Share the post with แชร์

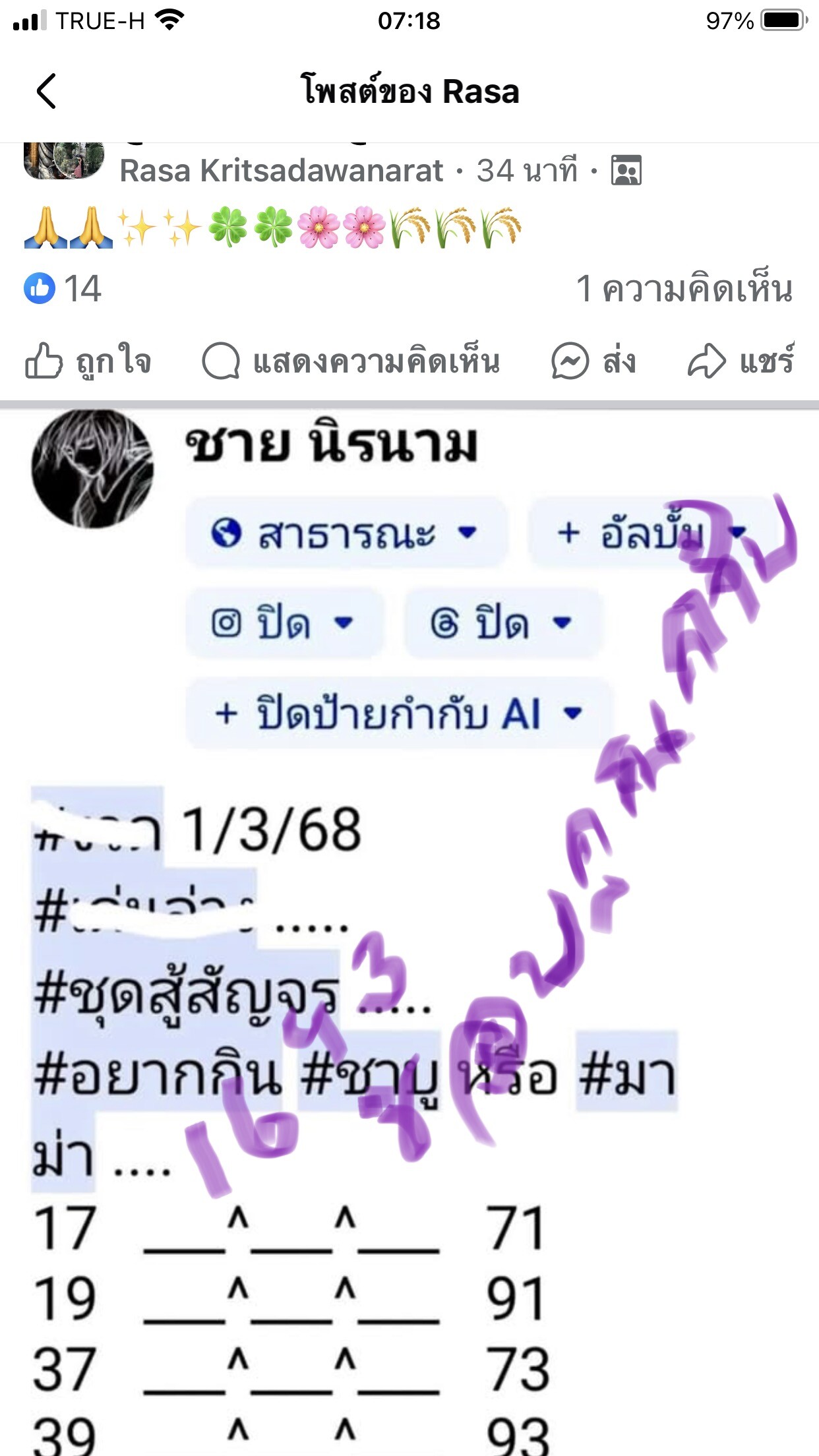click(x=740, y=361)
